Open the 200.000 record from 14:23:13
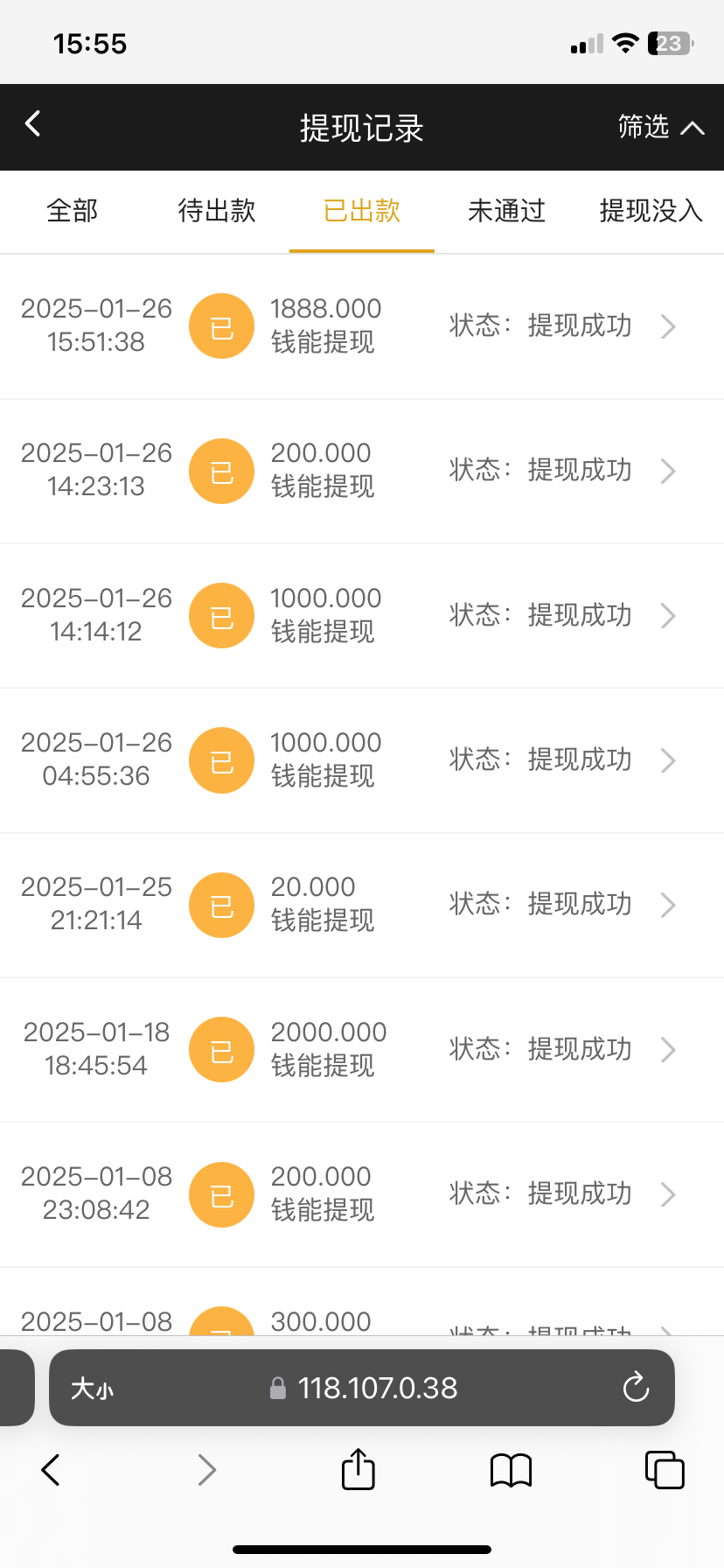 click(x=362, y=471)
